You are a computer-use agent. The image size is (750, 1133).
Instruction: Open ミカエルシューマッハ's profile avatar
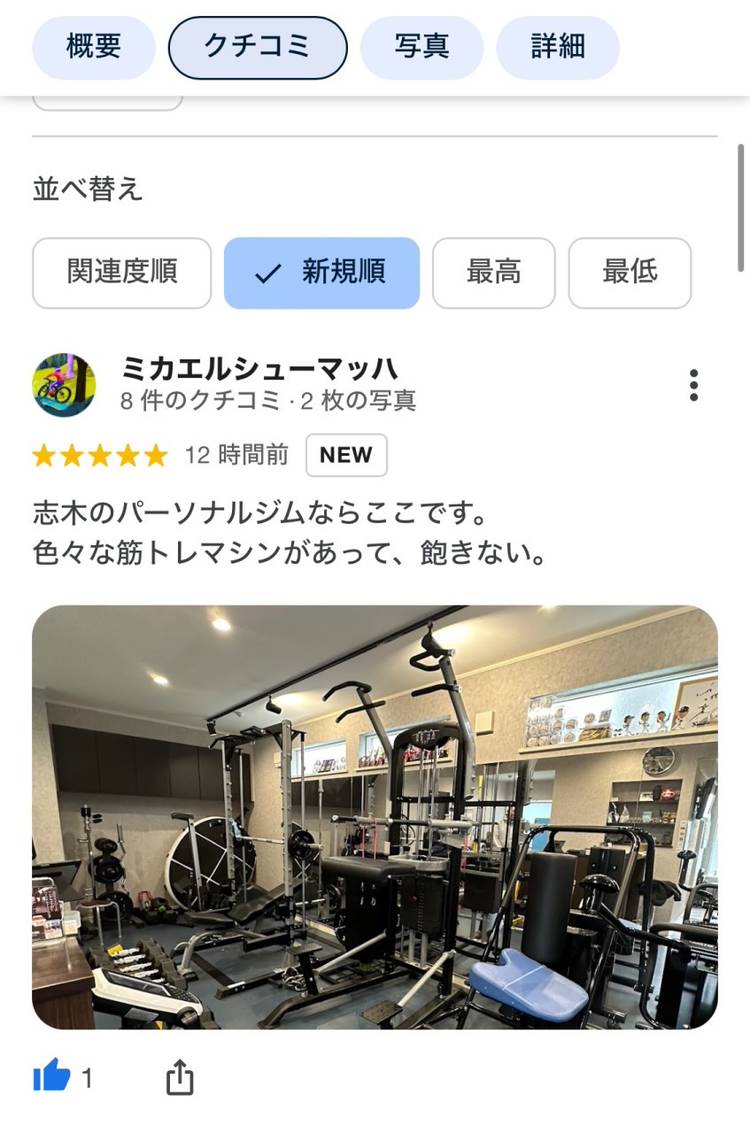64,385
